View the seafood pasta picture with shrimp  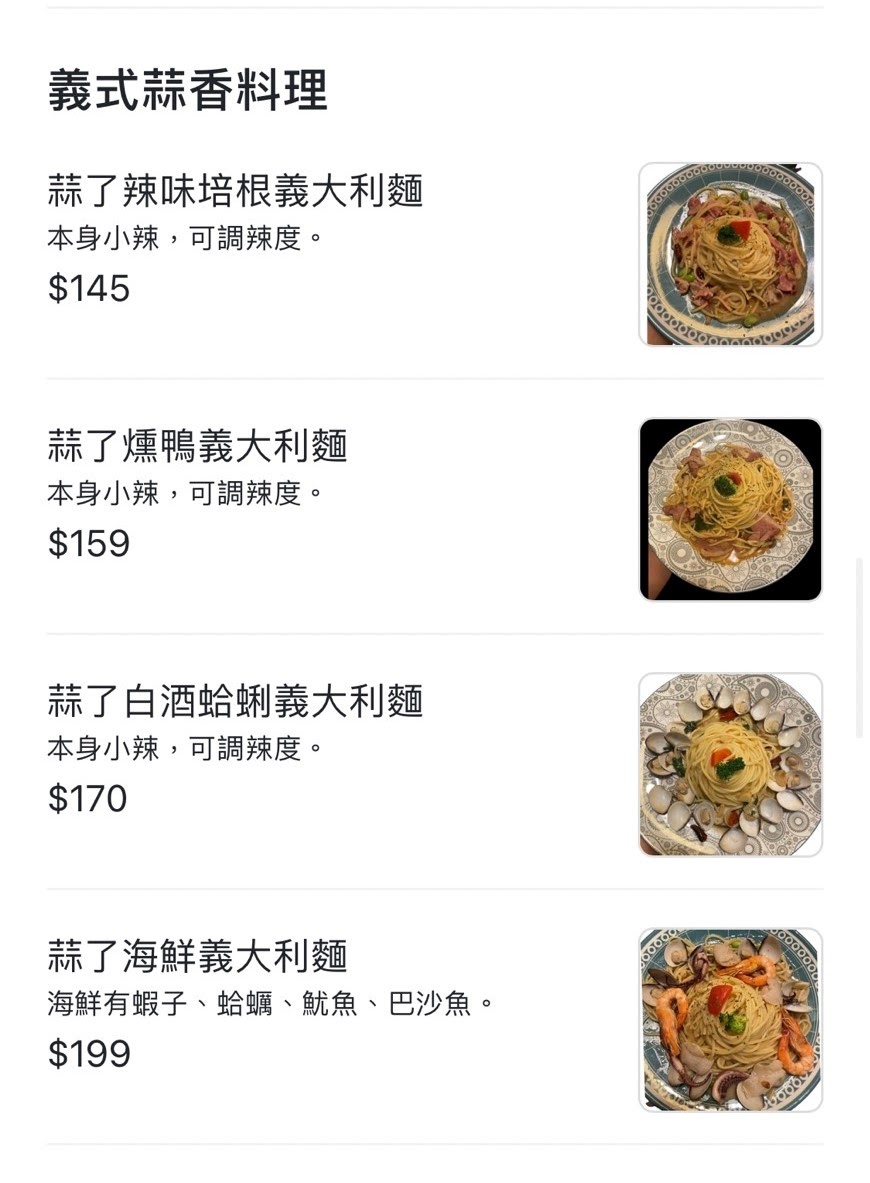tap(730, 1018)
